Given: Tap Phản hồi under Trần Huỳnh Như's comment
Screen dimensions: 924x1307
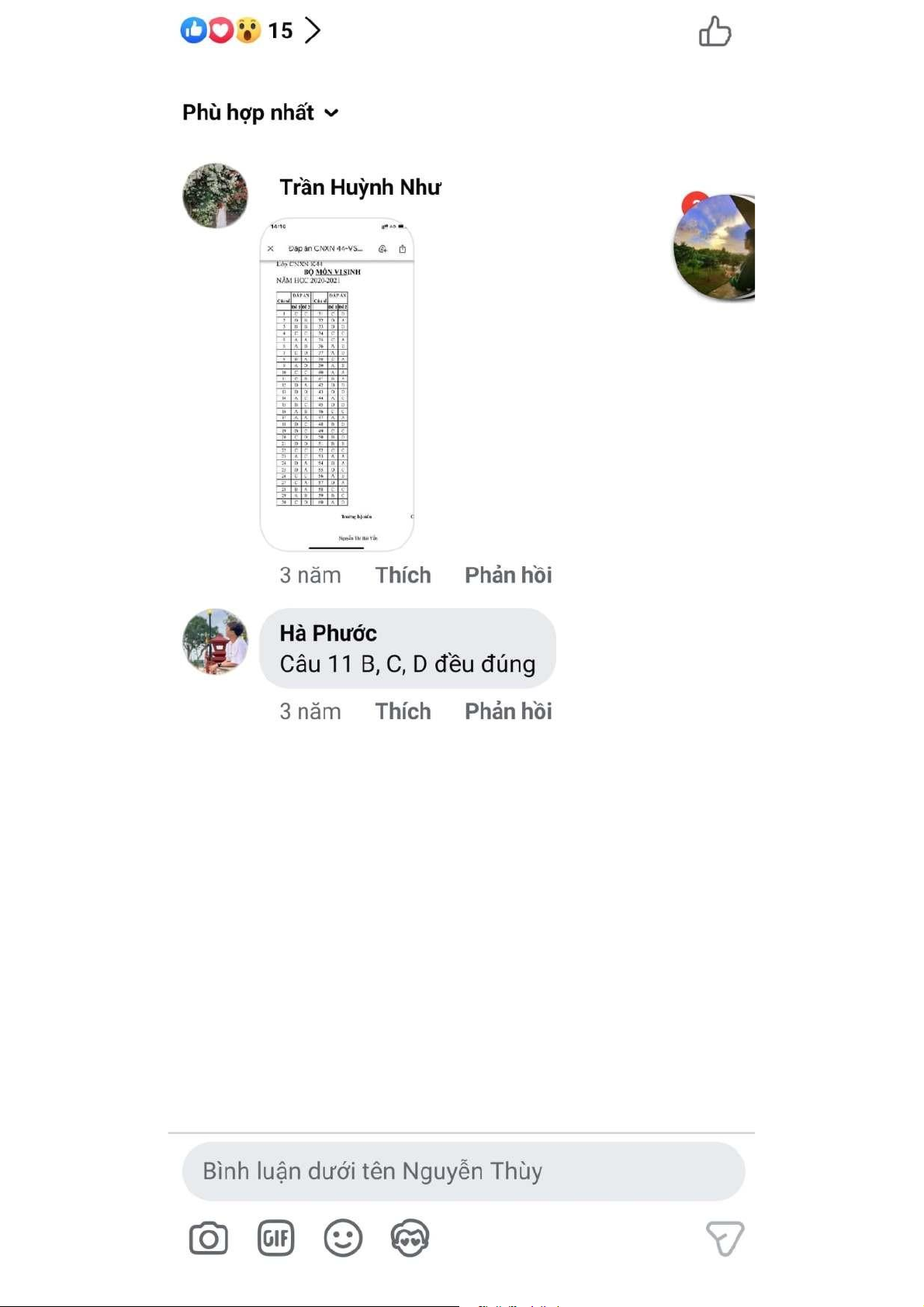Looking at the screenshot, I should click(x=508, y=575).
